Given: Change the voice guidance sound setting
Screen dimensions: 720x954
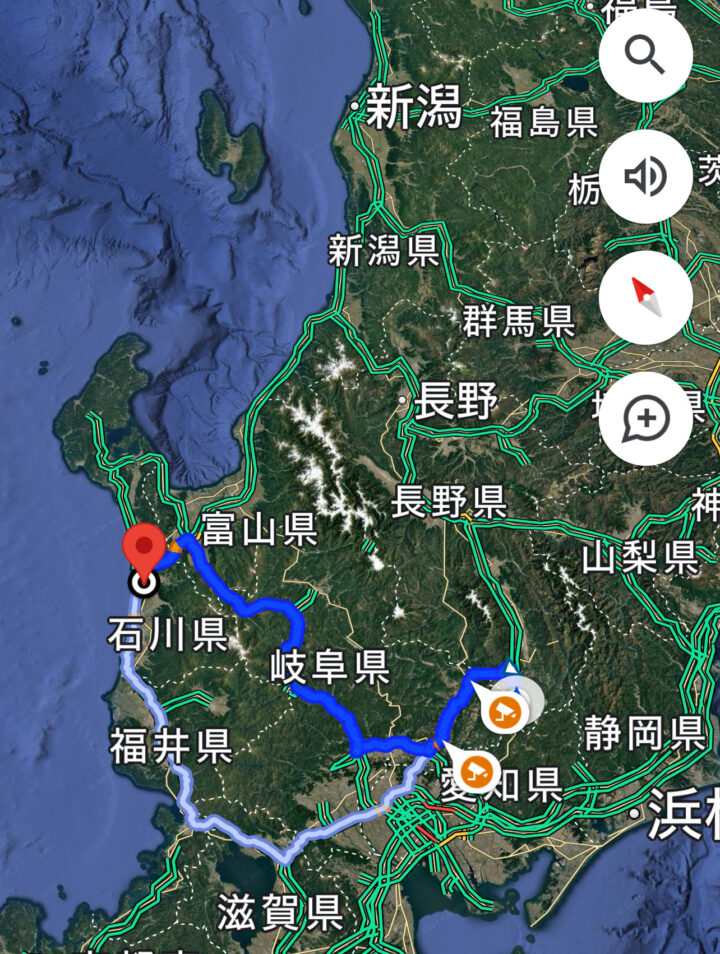Looking at the screenshot, I should tap(646, 176).
